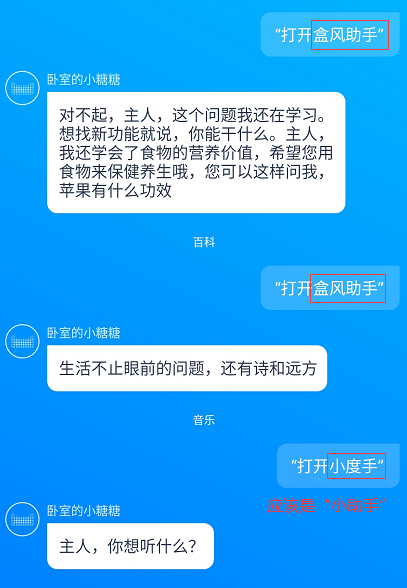Tap 卧室的小糖糖 avatar above 生活不止眼前的问题 reply
The width and height of the screenshot is (407, 588).
tap(22, 341)
